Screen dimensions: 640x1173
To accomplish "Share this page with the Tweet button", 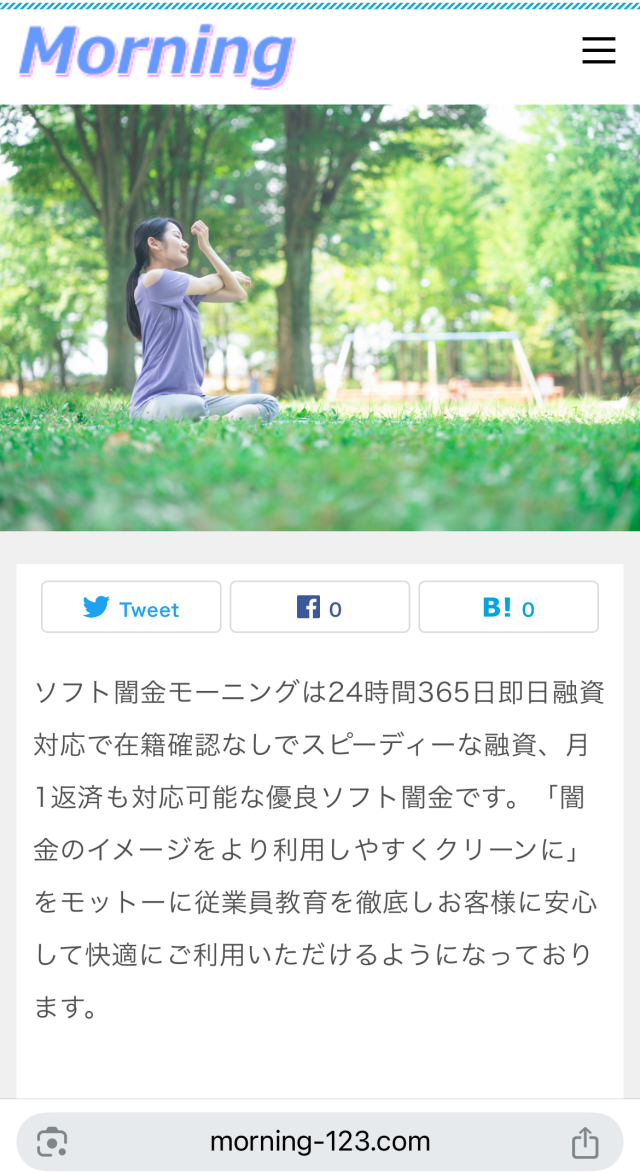I will click(131, 607).
